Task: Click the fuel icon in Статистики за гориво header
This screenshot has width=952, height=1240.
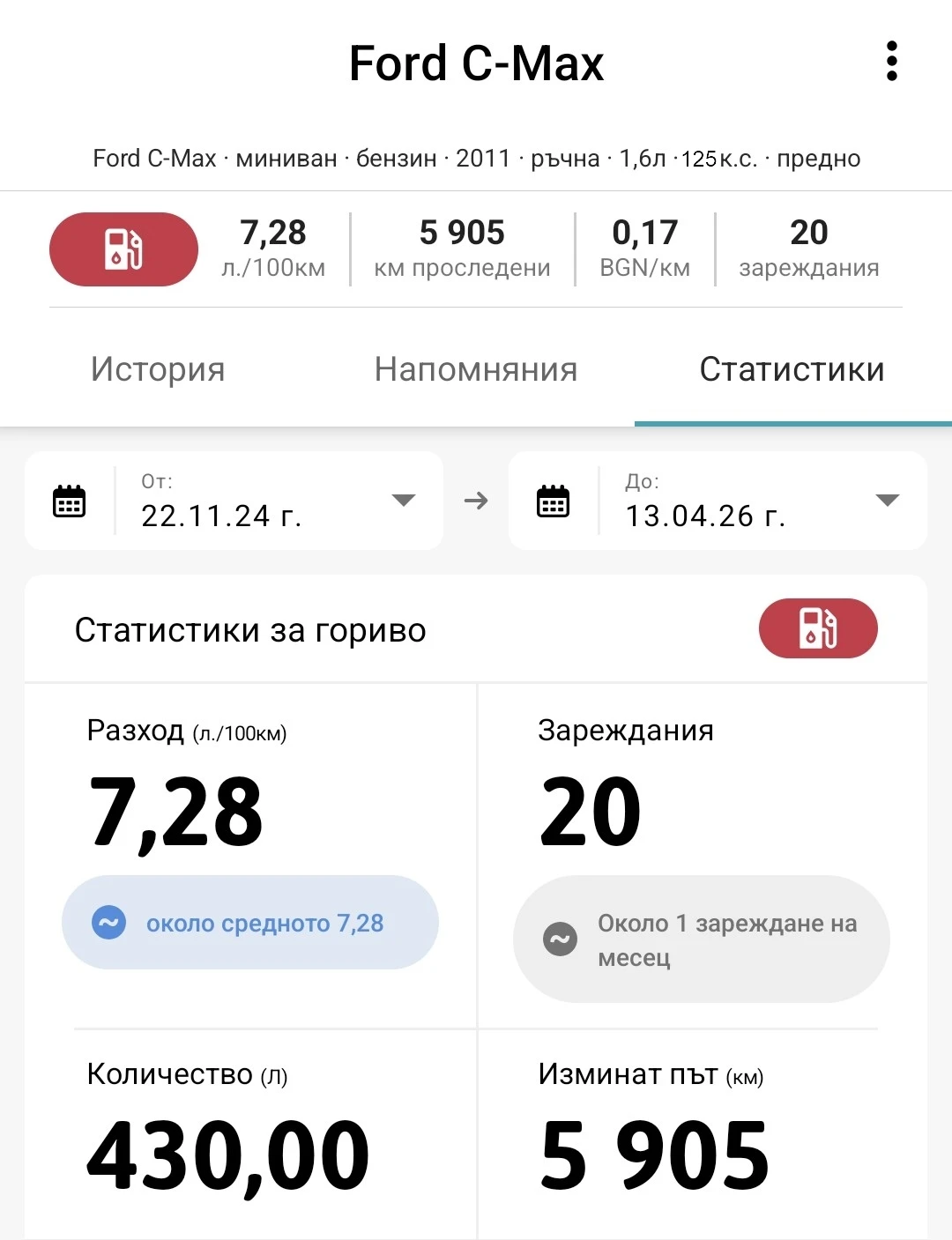Action: click(x=818, y=628)
